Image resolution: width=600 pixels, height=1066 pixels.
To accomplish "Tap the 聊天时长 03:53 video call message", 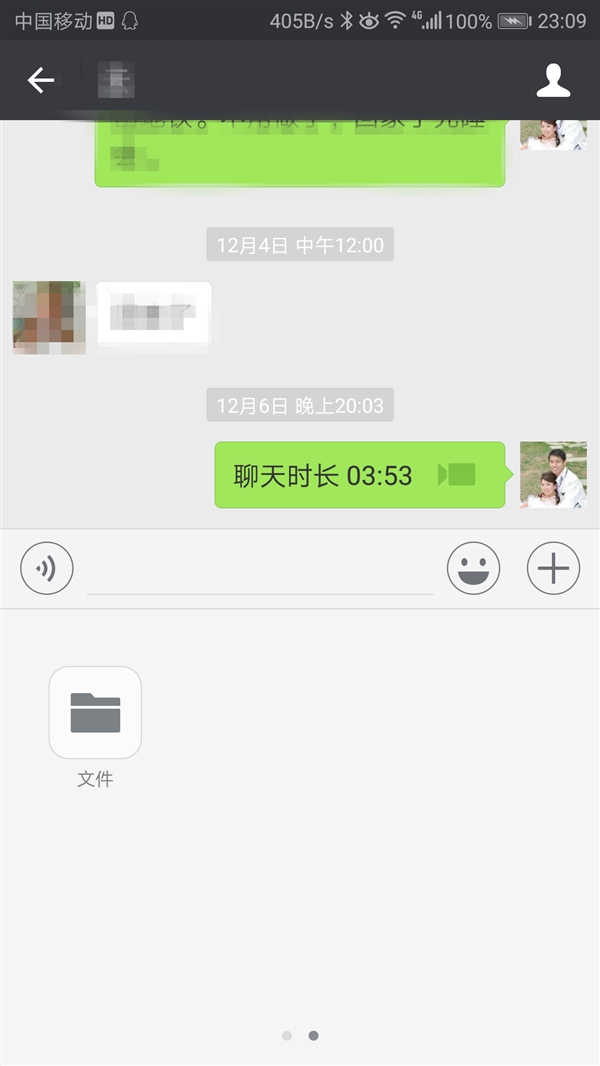I will tap(359, 475).
